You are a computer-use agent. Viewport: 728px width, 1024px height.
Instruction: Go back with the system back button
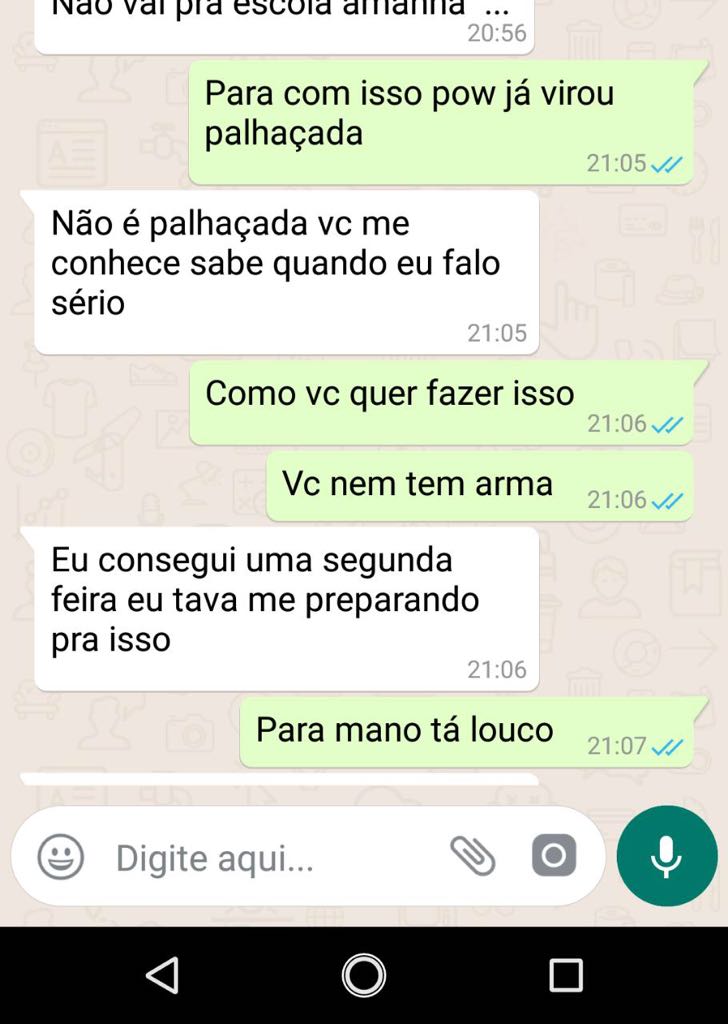(162, 974)
